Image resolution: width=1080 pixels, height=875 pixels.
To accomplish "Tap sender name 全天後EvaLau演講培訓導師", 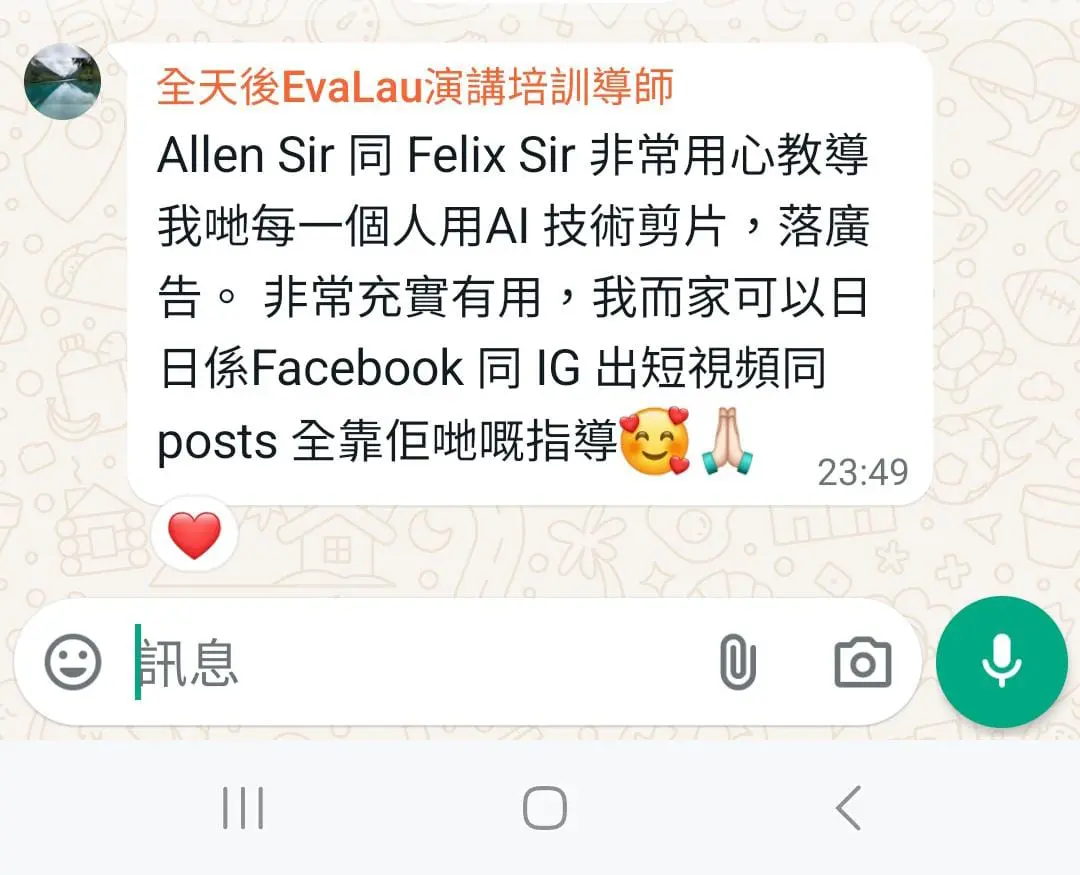I will tap(415, 88).
